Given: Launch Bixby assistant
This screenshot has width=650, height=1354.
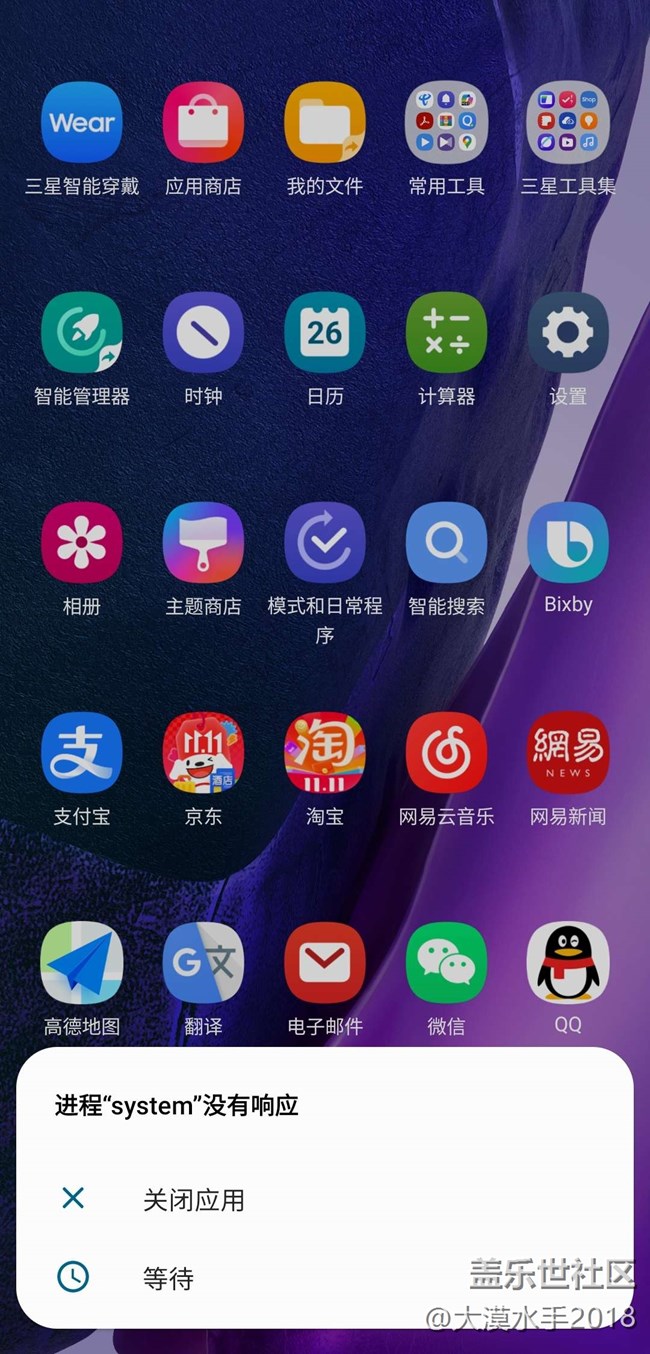Looking at the screenshot, I should coord(568,544).
